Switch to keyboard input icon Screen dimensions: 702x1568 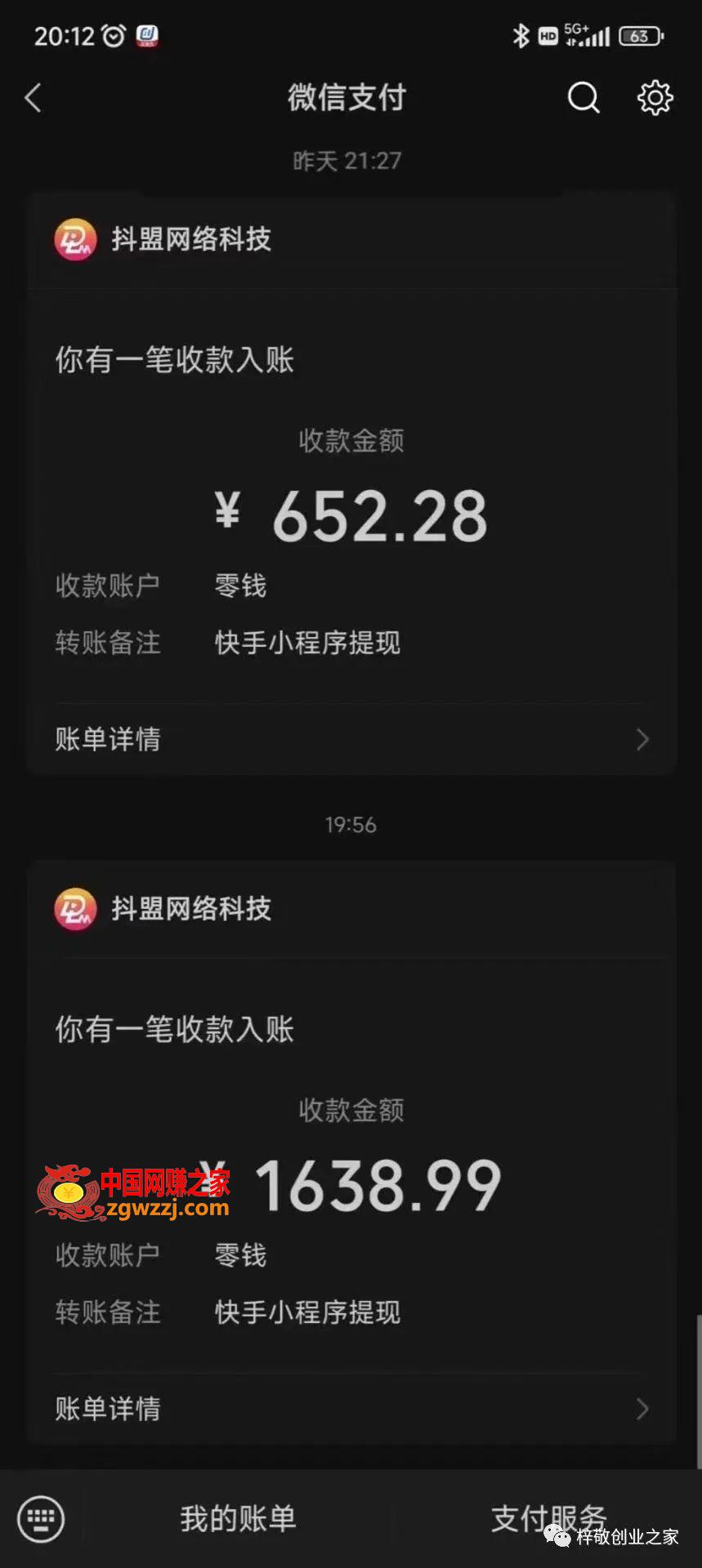click(x=41, y=1519)
